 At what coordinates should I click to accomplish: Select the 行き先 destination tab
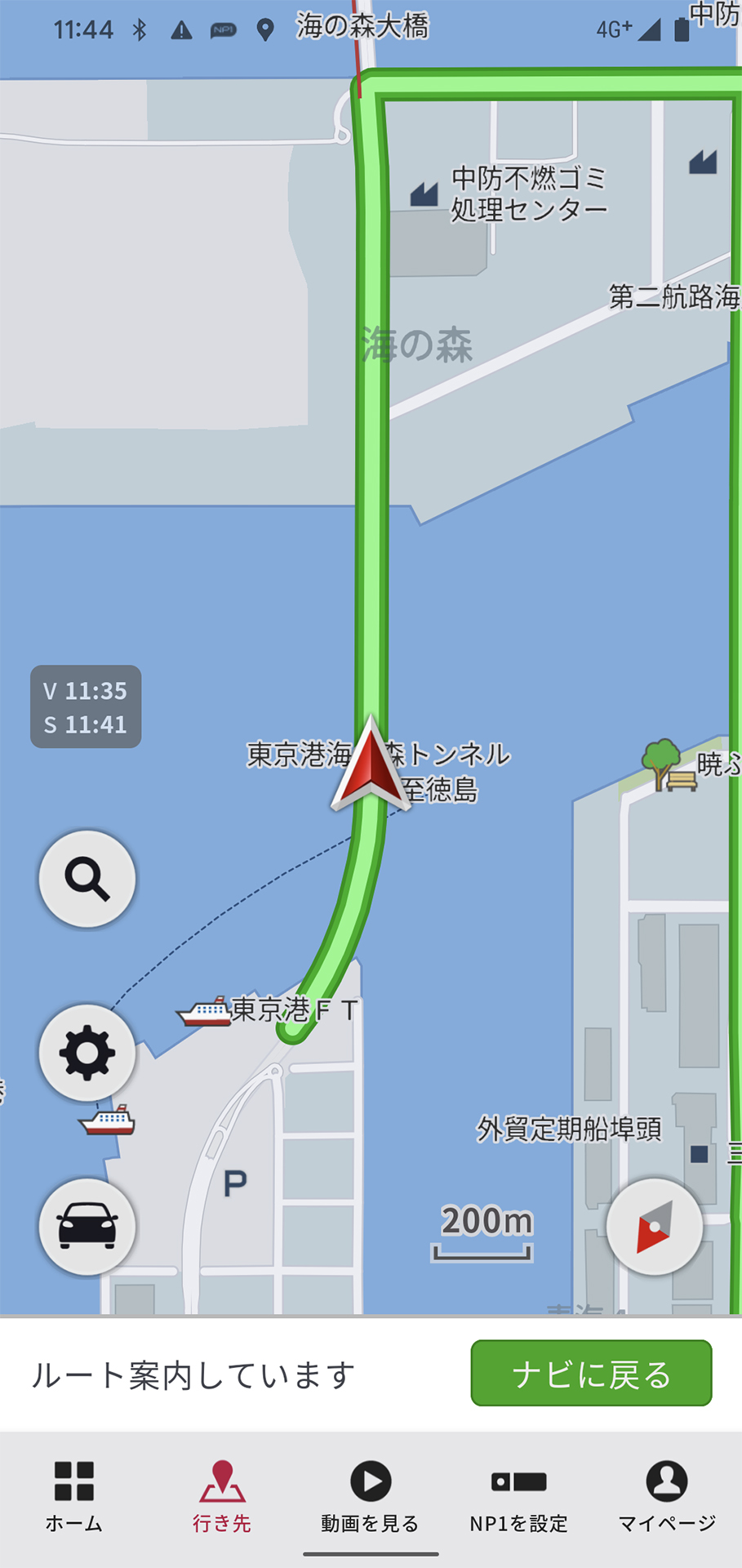coord(222,1496)
